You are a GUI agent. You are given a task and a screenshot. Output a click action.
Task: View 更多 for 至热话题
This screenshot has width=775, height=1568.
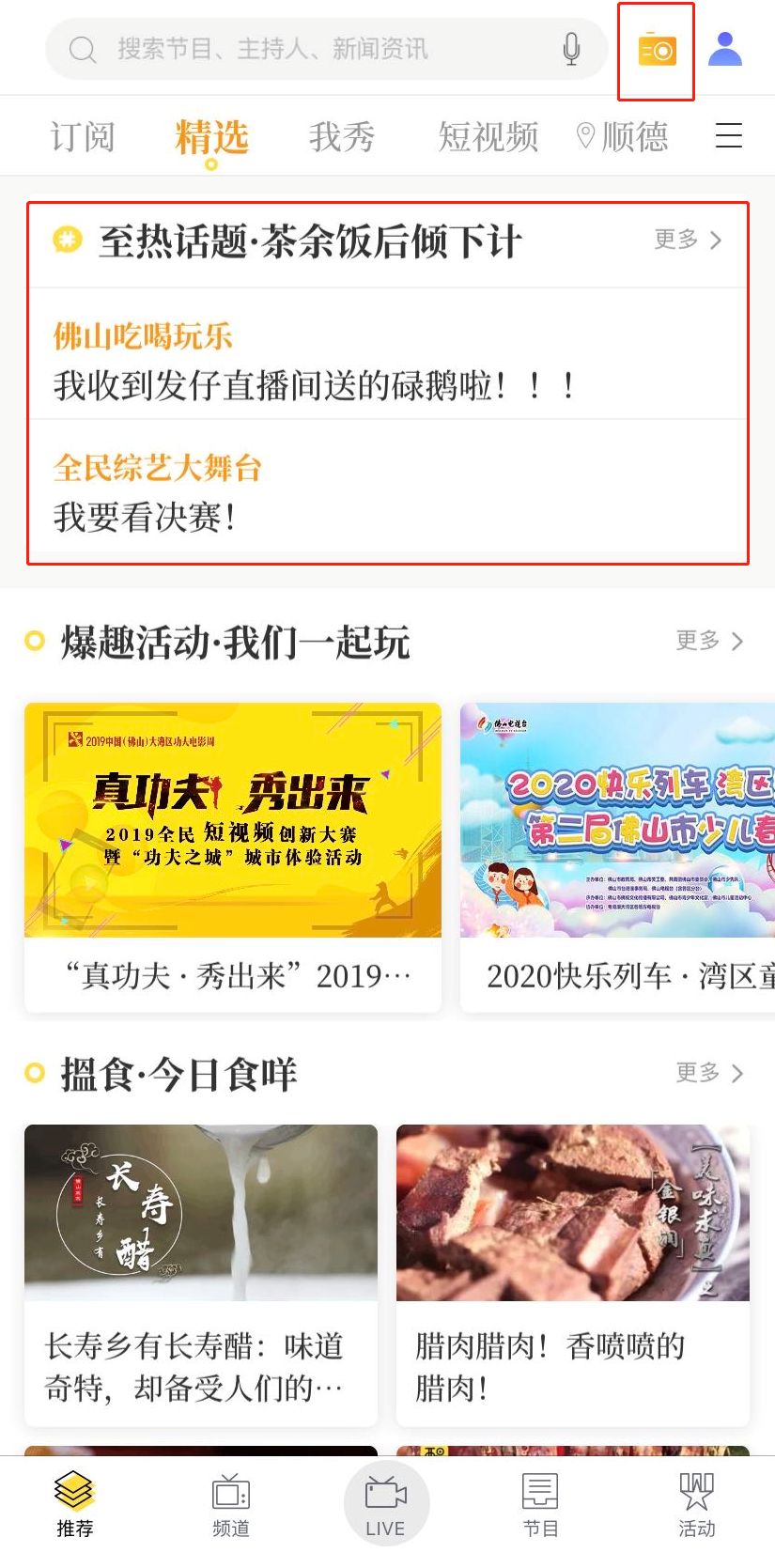689,241
